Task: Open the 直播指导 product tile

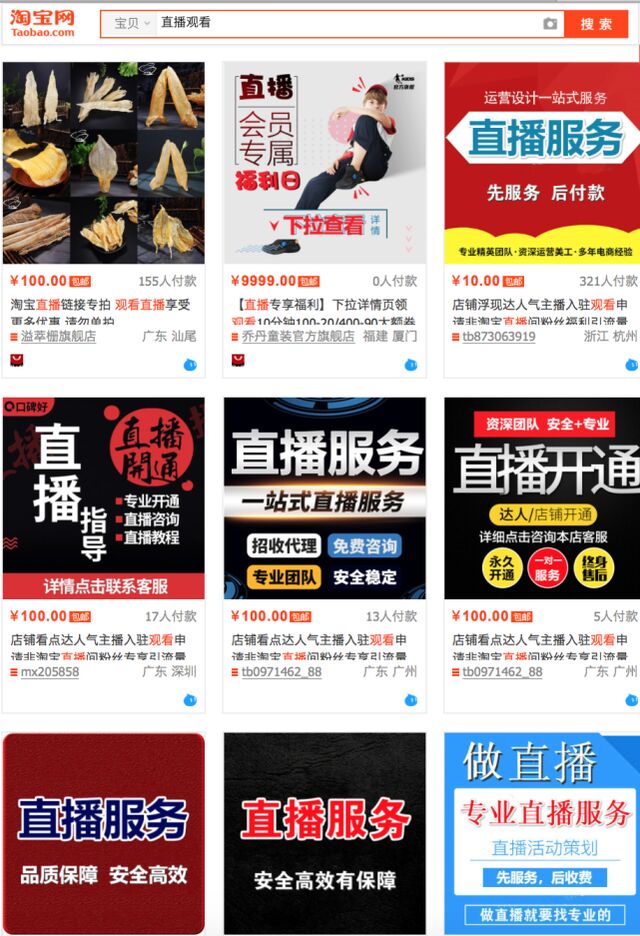Action: click(x=104, y=498)
